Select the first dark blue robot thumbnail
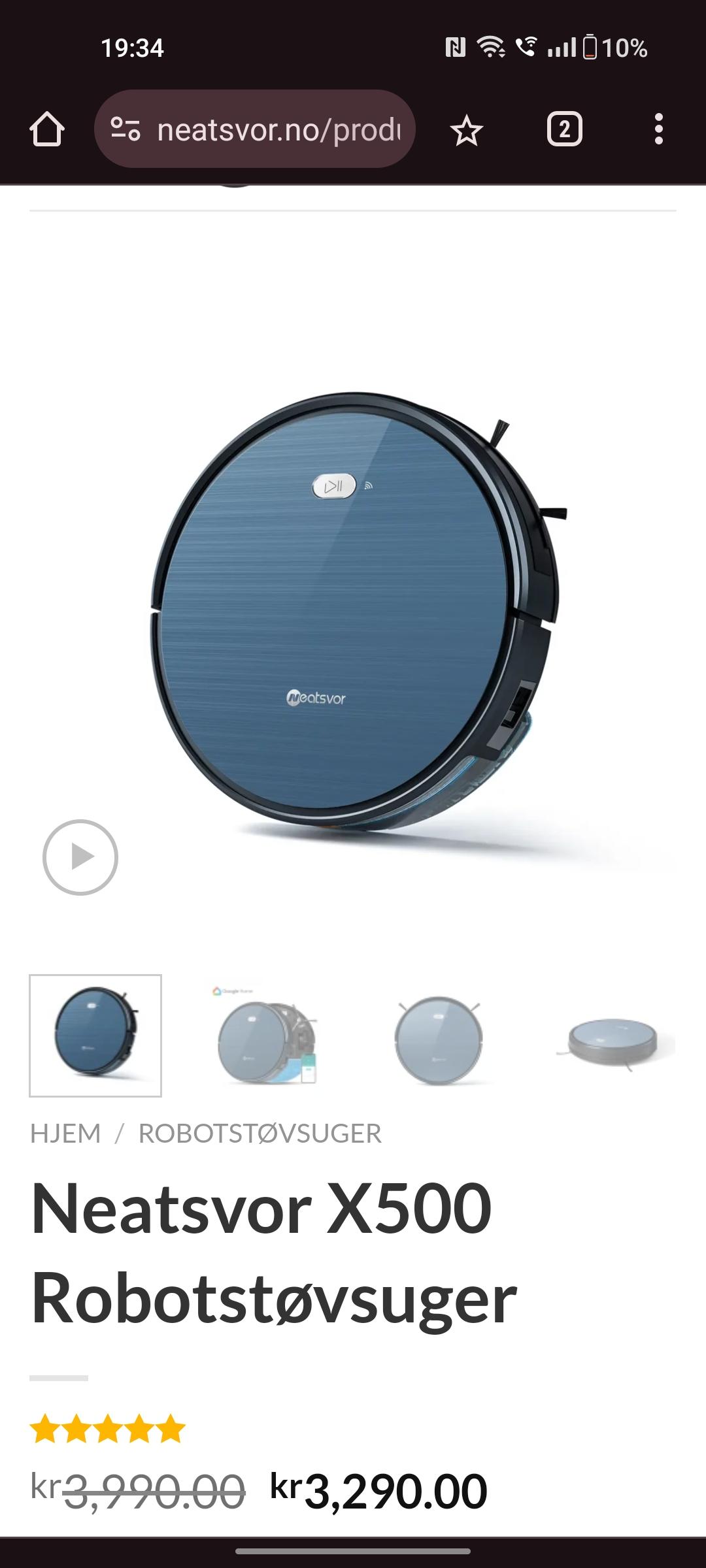Screen dimensions: 706x1568 point(95,1036)
